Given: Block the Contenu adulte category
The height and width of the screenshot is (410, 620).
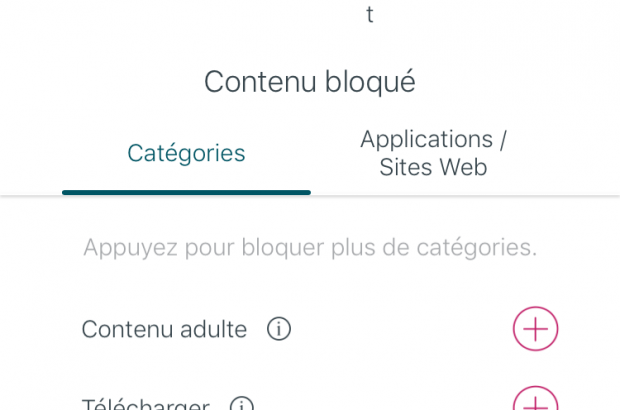Looking at the screenshot, I should [535, 329].
